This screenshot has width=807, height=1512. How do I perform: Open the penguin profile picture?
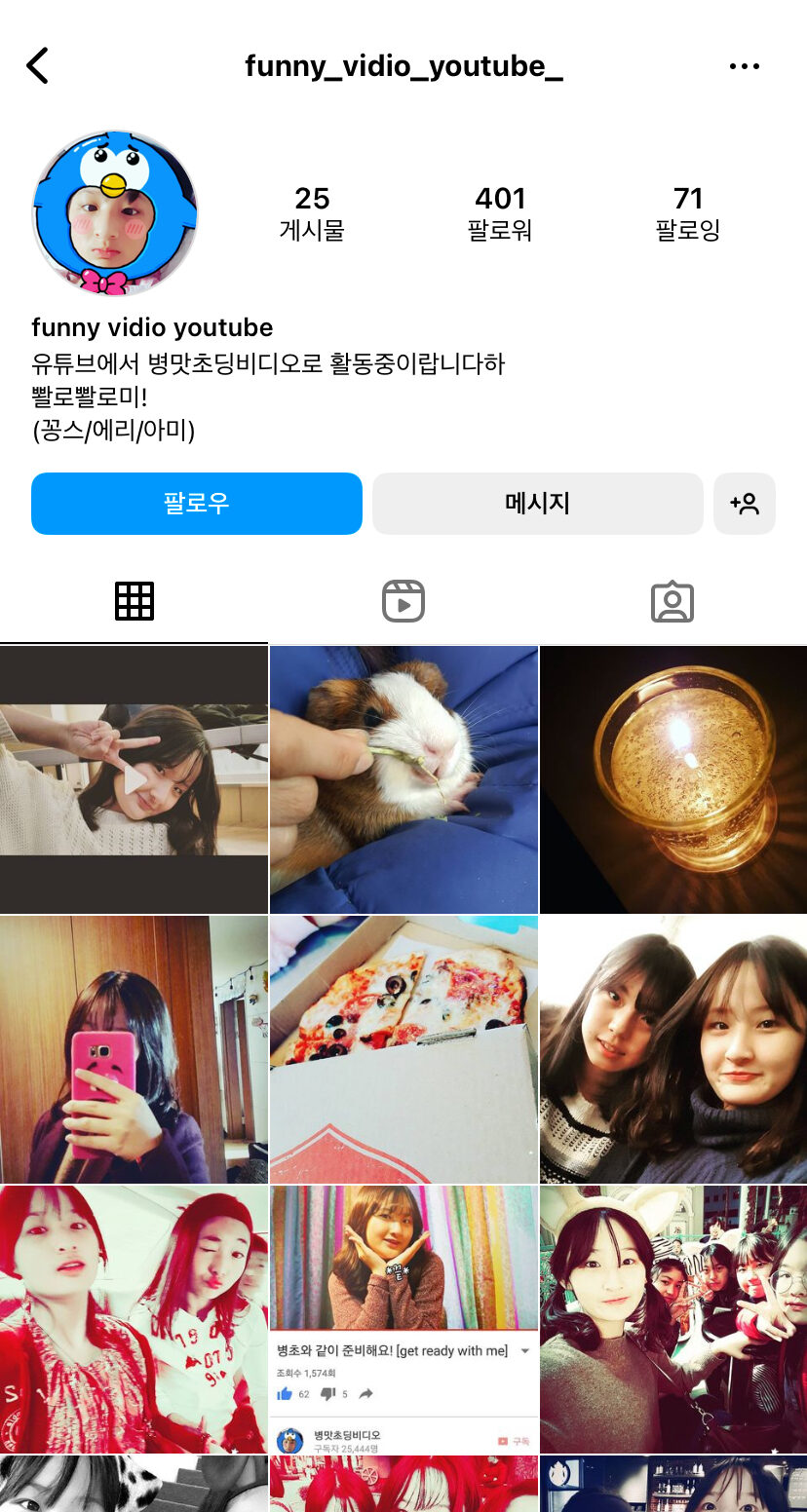coord(115,213)
